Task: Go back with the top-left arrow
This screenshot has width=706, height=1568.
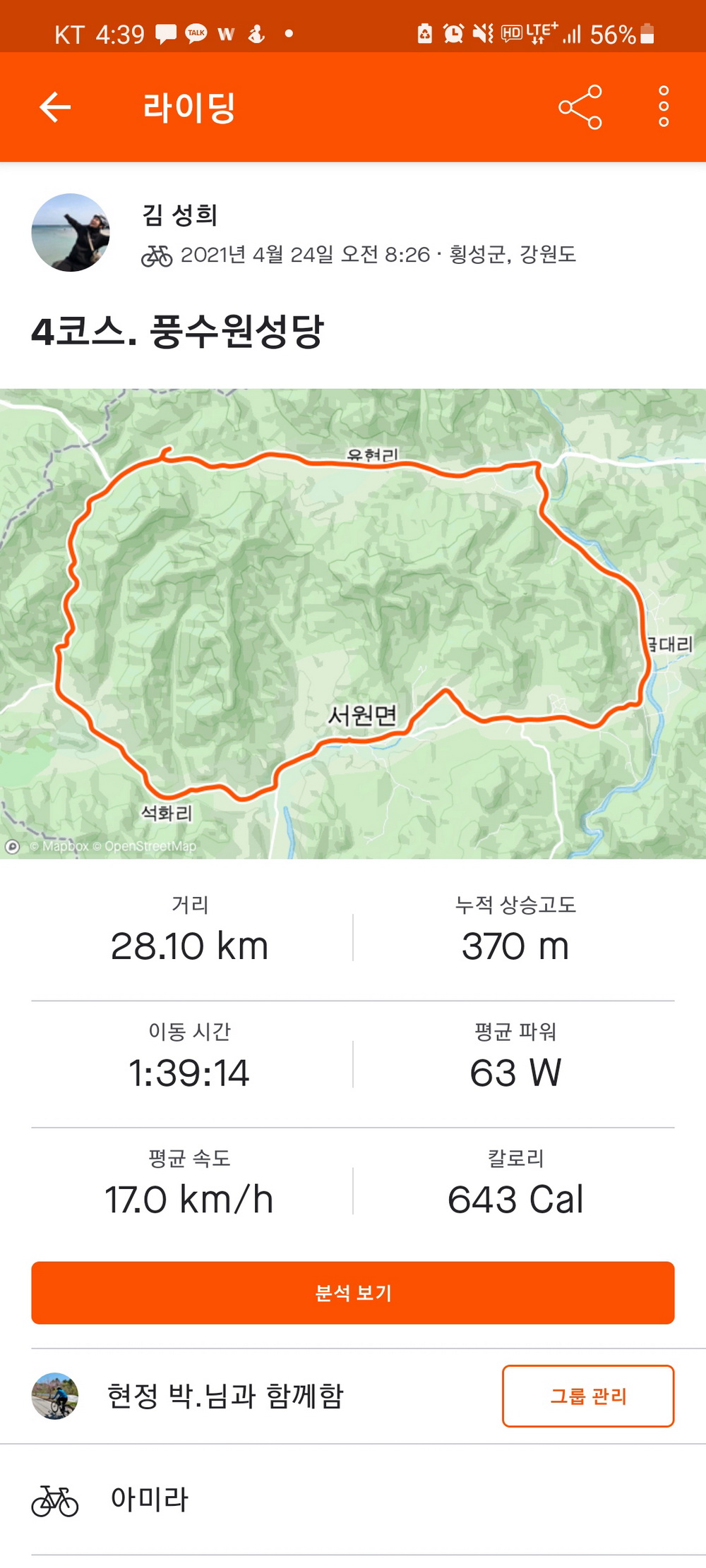Action: tap(55, 107)
